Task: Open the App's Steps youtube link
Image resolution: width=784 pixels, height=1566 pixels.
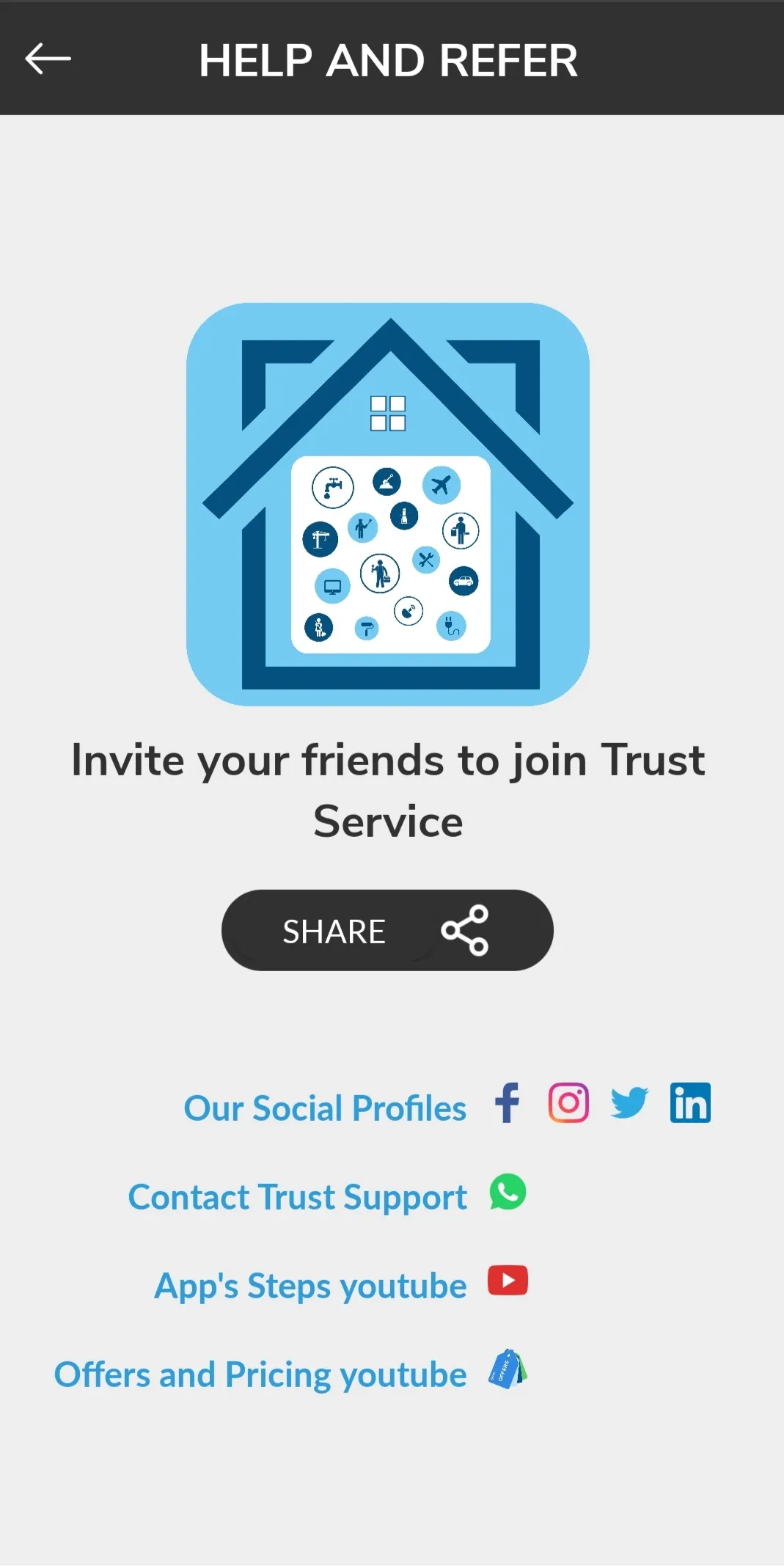Action: pyautogui.click(x=310, y=1284)
